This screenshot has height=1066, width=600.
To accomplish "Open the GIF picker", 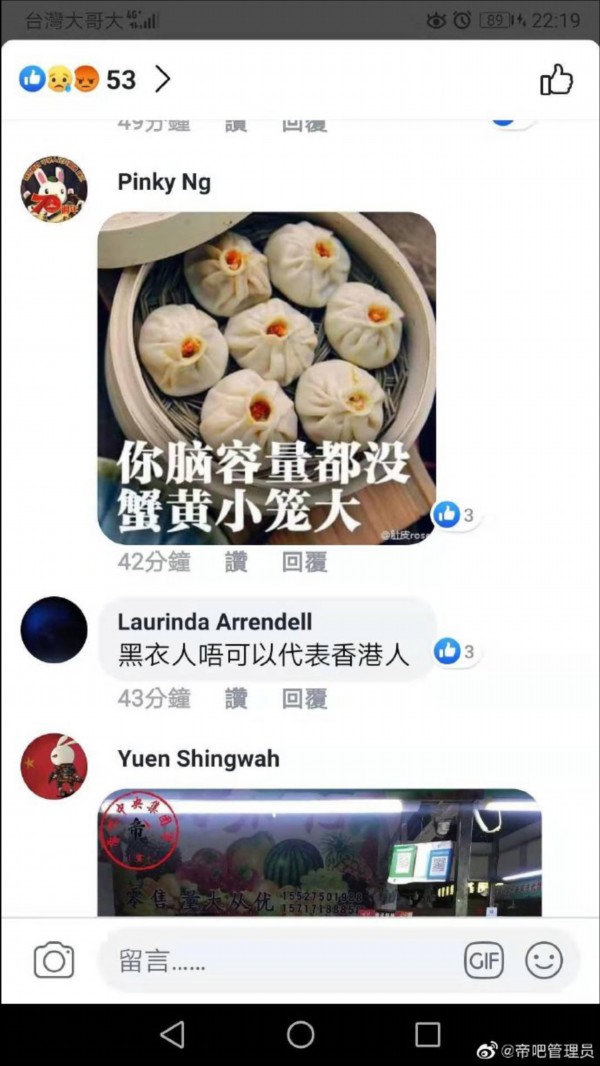I will (484, 961).
